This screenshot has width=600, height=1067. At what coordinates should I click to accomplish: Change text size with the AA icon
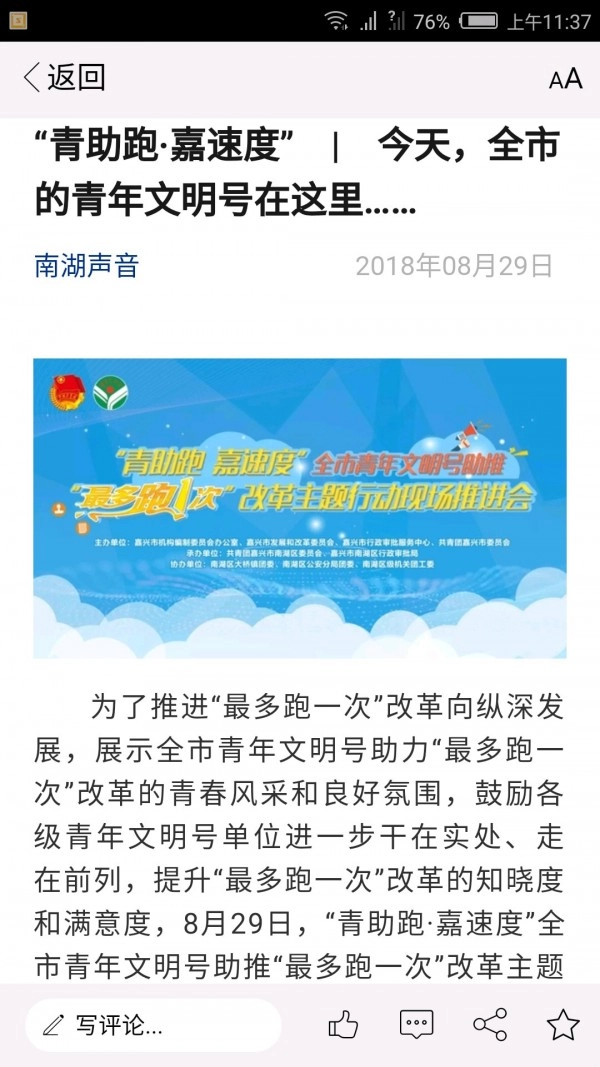565,80
